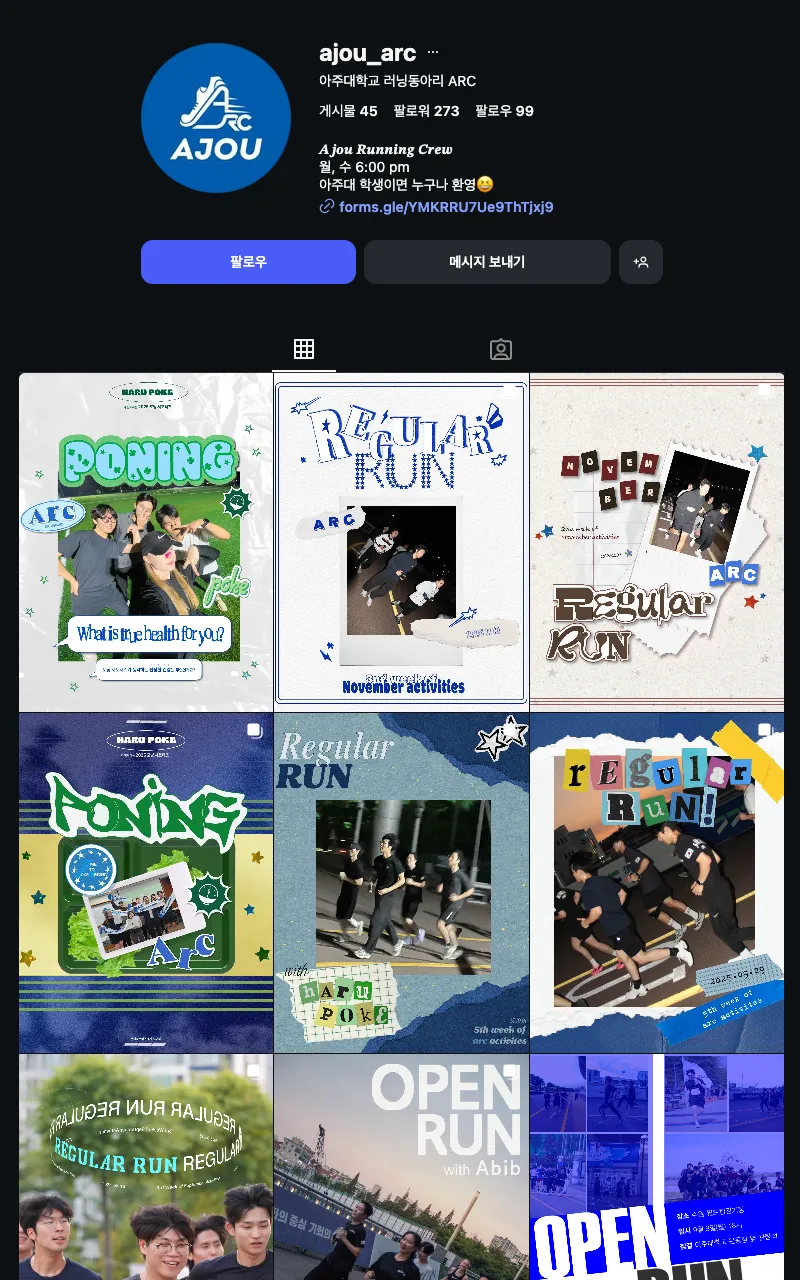Screen dimensions: 800x1280
Task: View the ajou_arc profile picture
Action: pos(216,118)
